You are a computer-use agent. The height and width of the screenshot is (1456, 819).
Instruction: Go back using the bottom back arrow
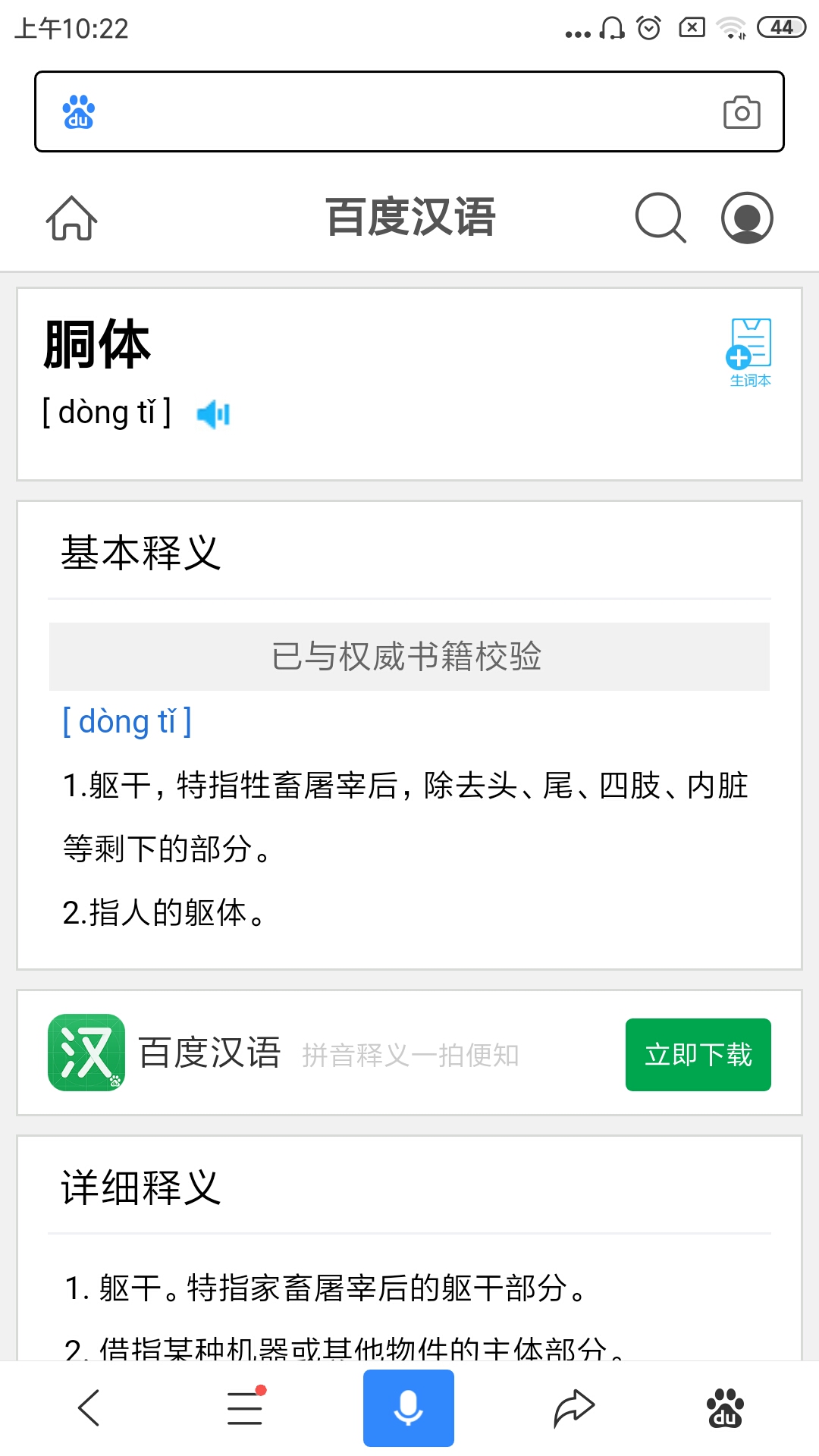click(89, 1407)
